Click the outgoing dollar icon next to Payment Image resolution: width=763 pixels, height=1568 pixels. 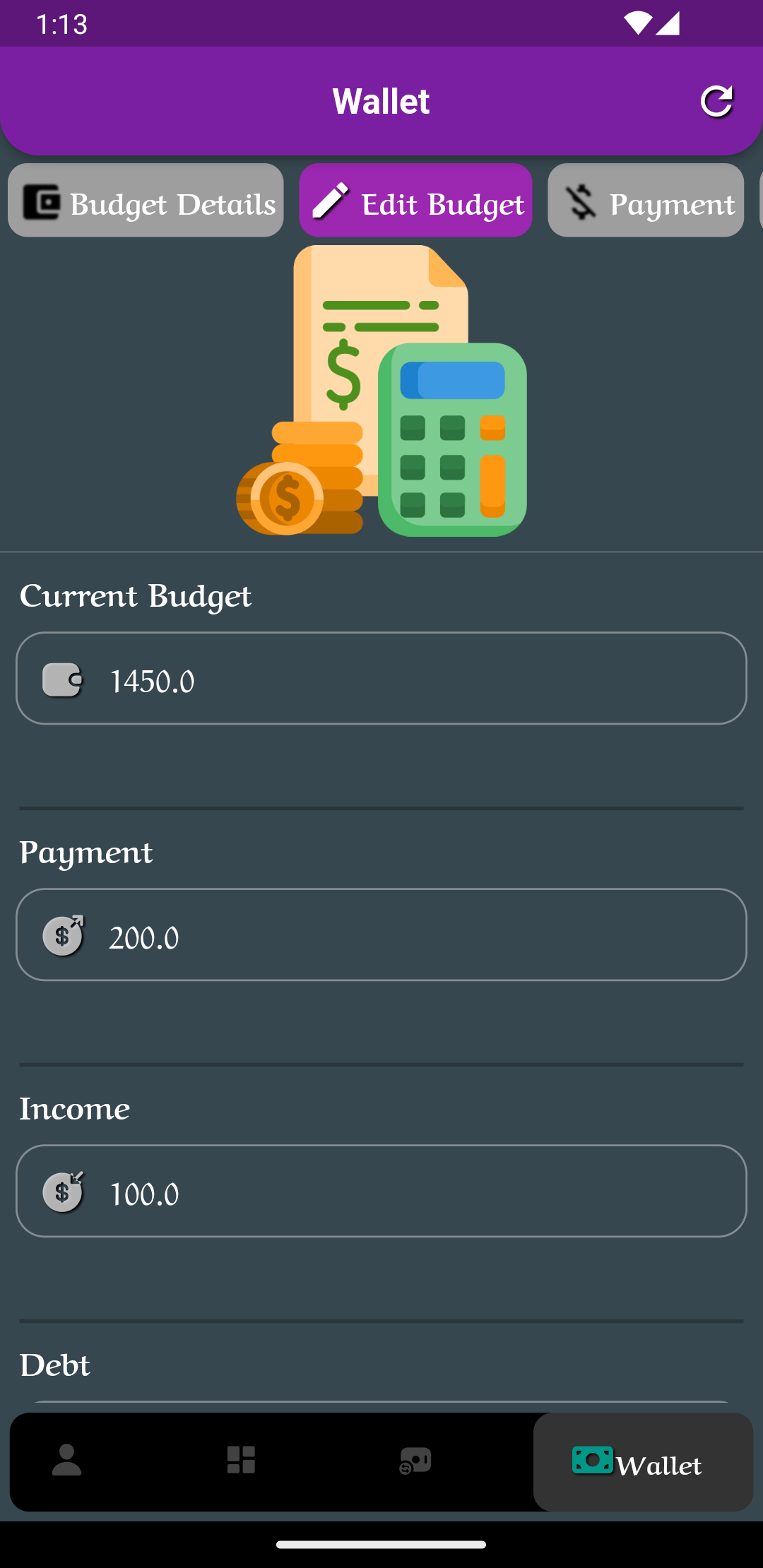[63, 935]
